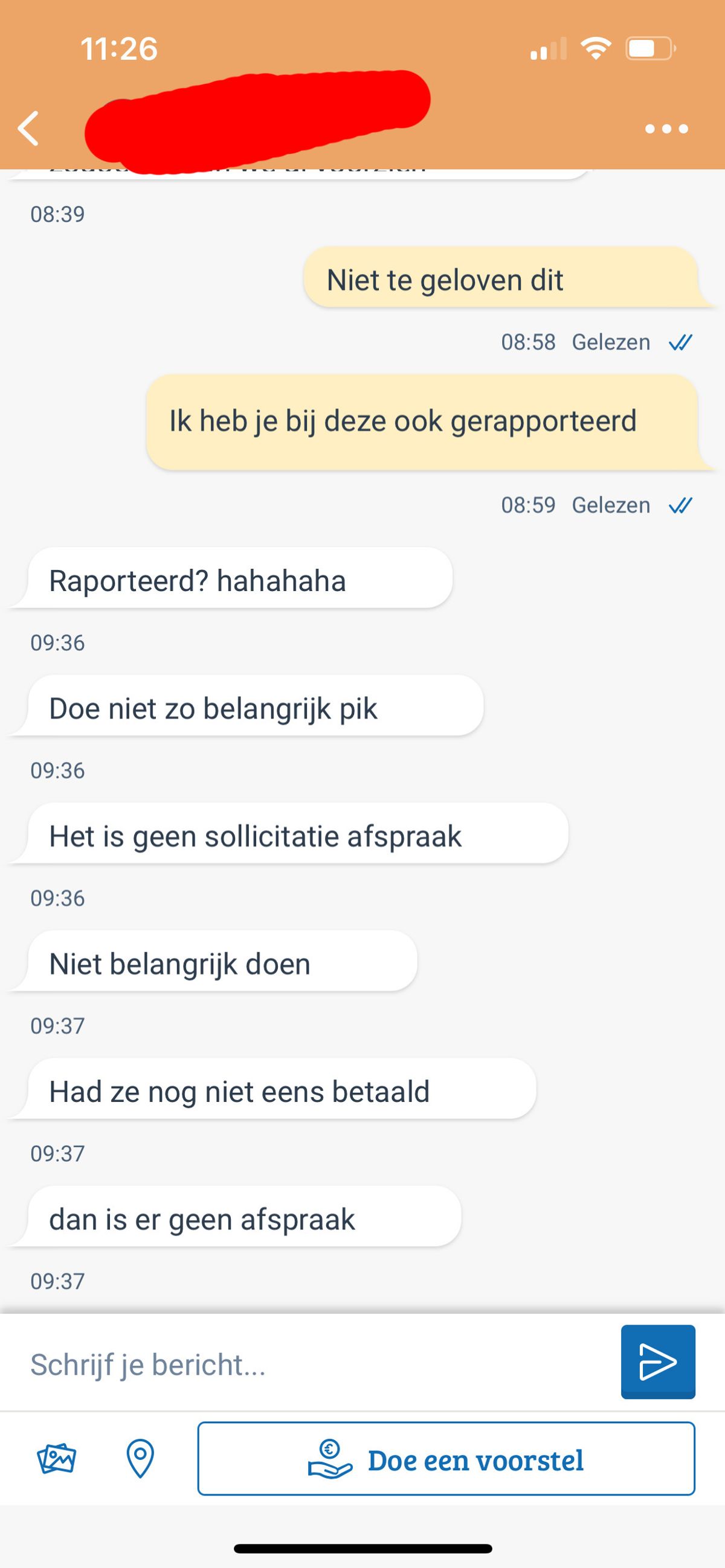Viewport: 725px width, 1568px height.
Task: Attach a photo via the image icon
Action: tap(57, 1459)
